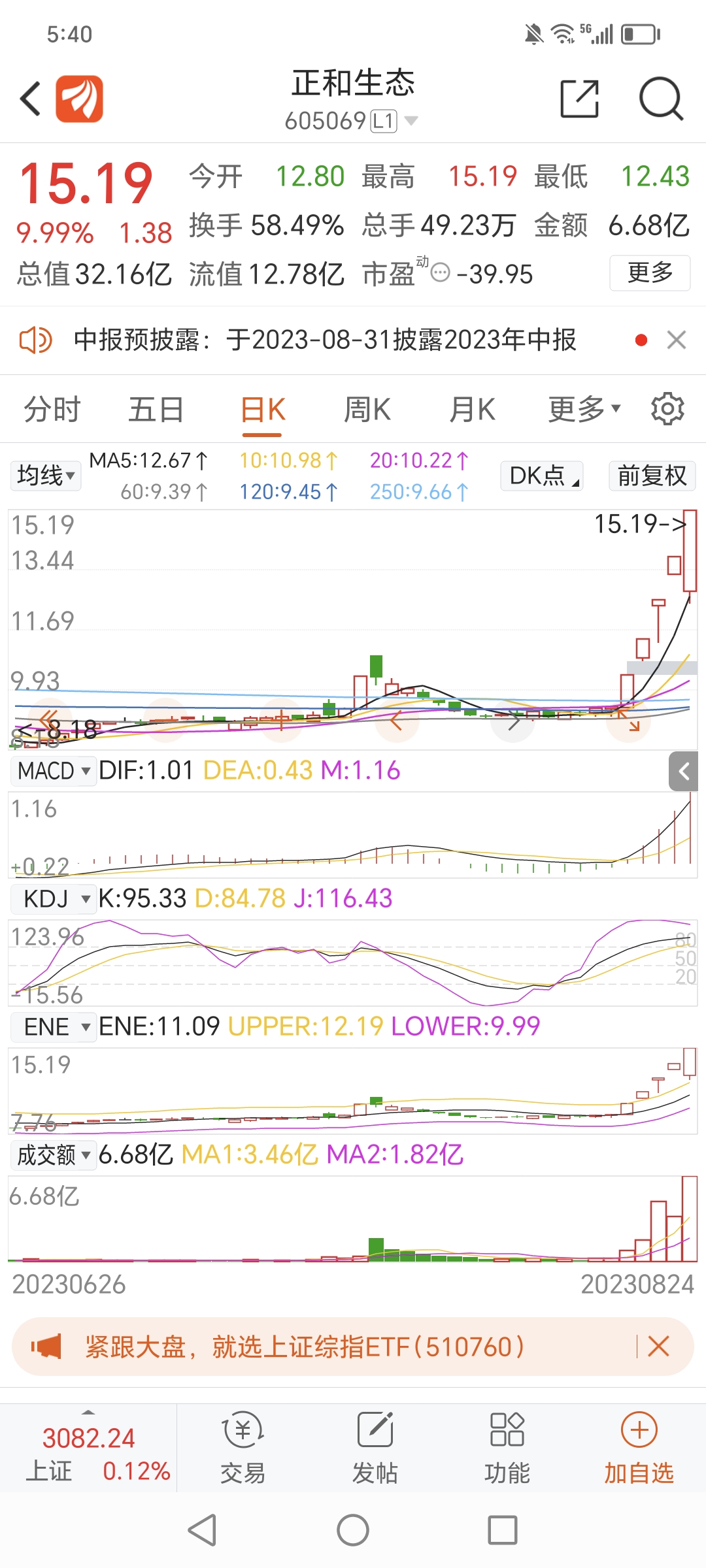Open chart settings gear
The image size is (706, 1568).
pos(667,409)
